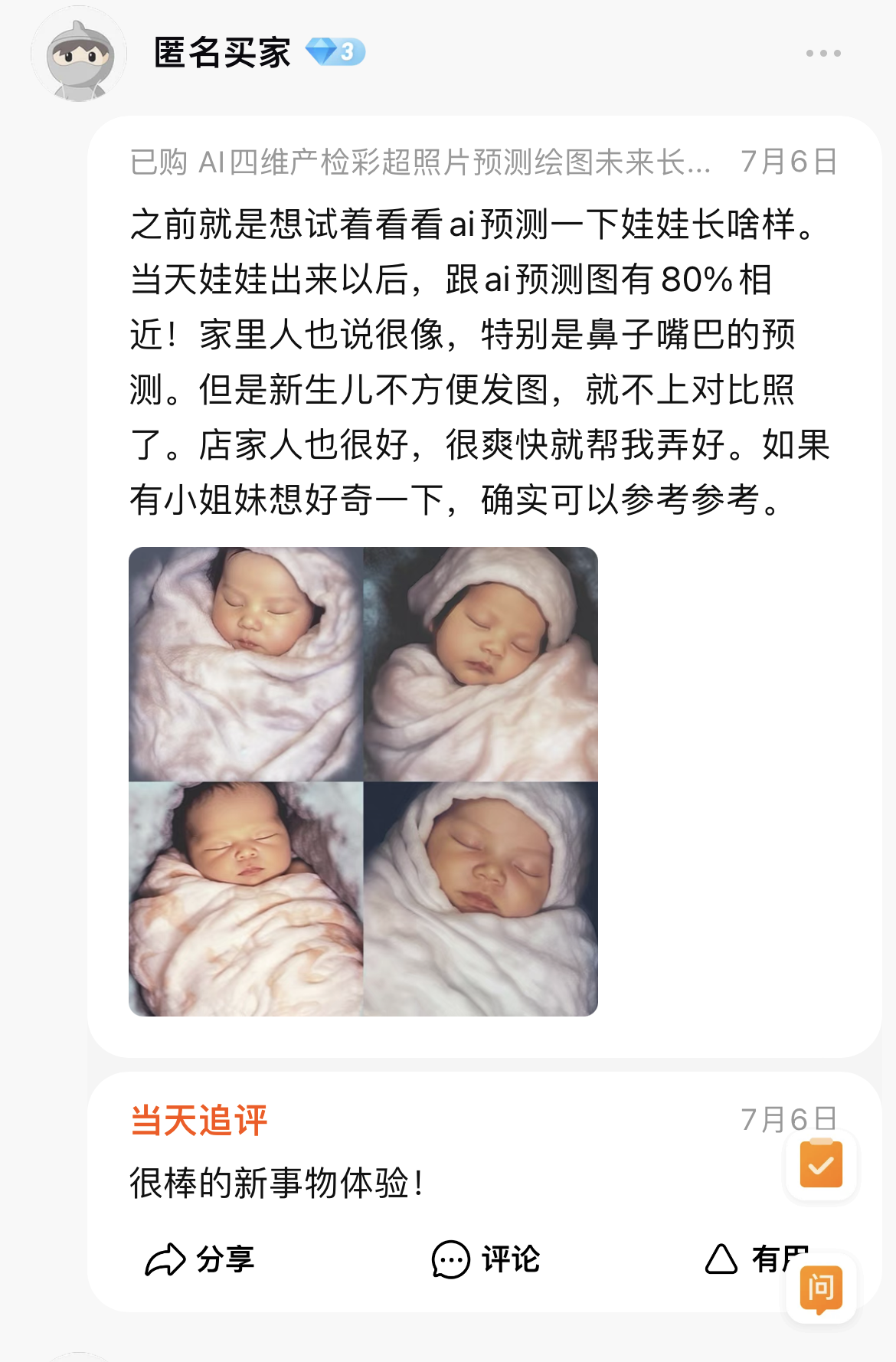Open the 匿名买家 reviewer avatar
The image size is (896, 1362).
[79, 54]
